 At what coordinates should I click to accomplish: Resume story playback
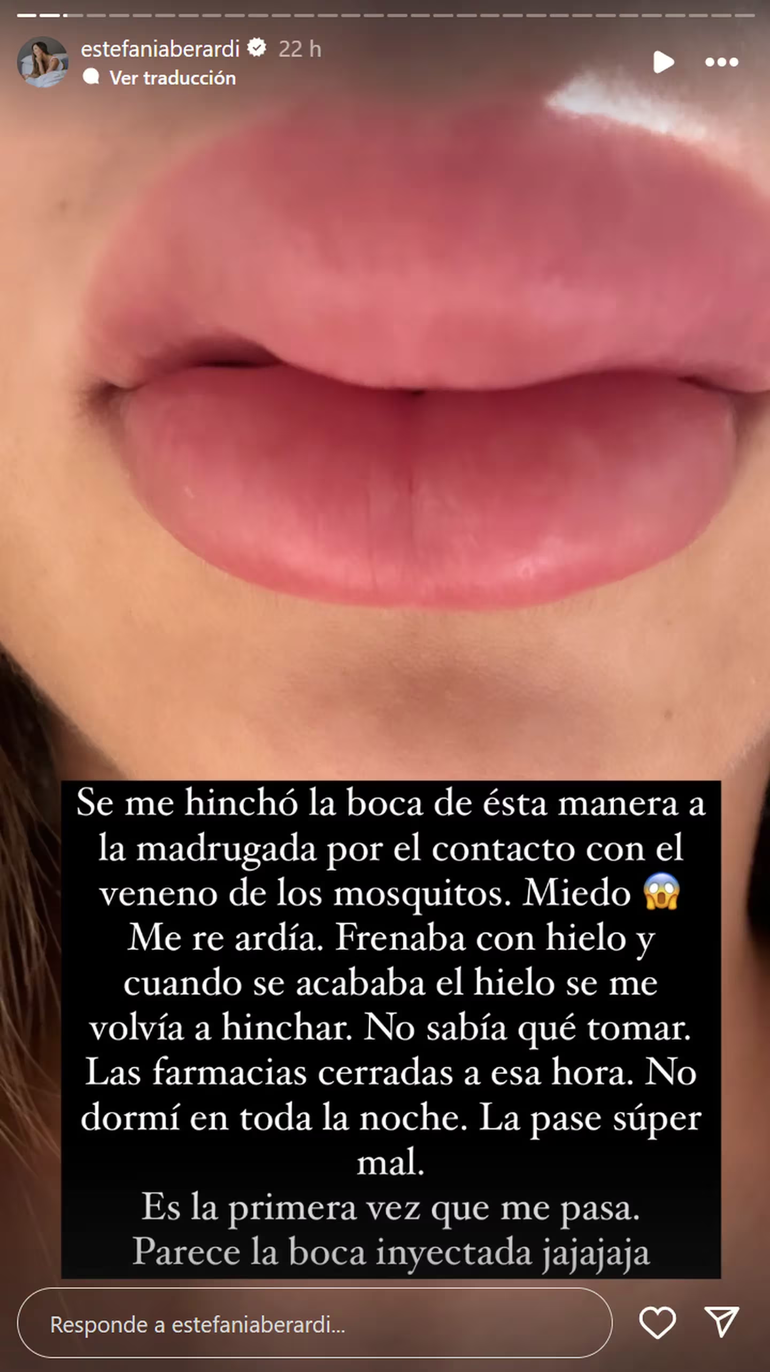[663, 62]
